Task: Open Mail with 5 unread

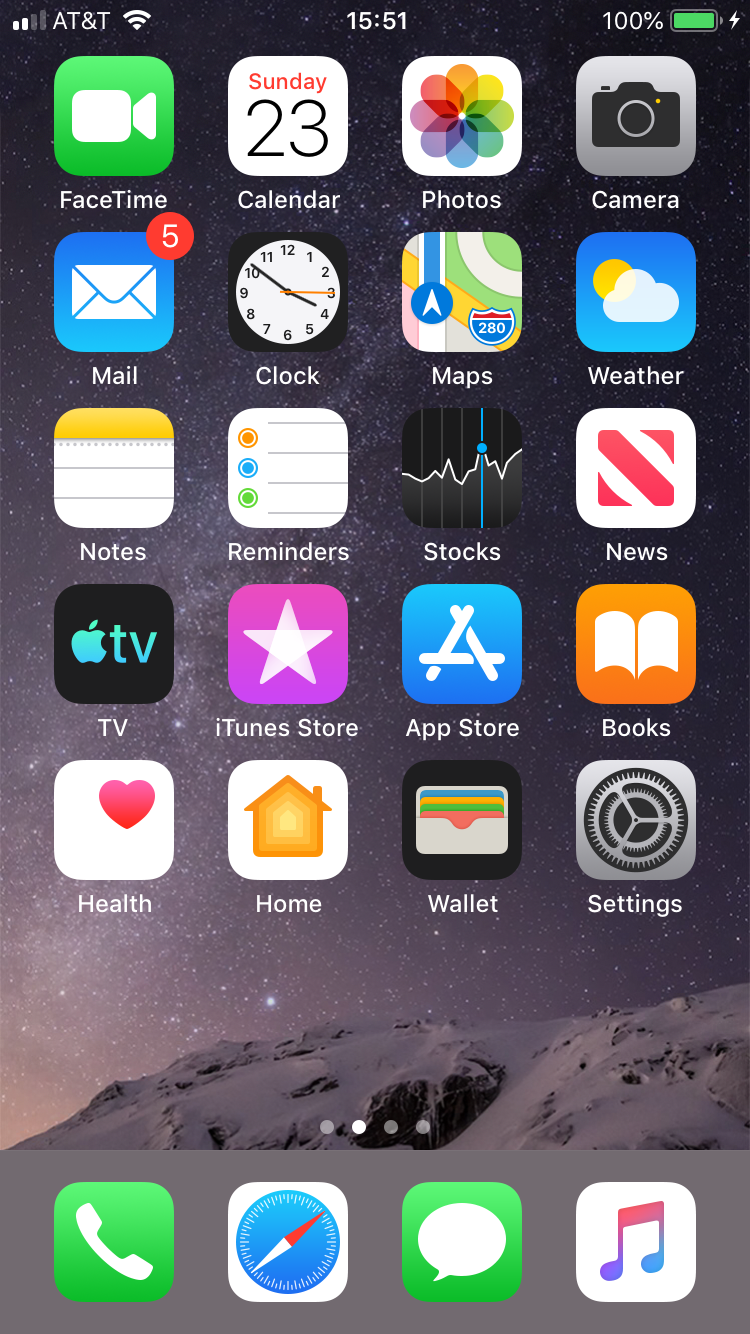Action: pyautogui.click(x=113, y=292)
